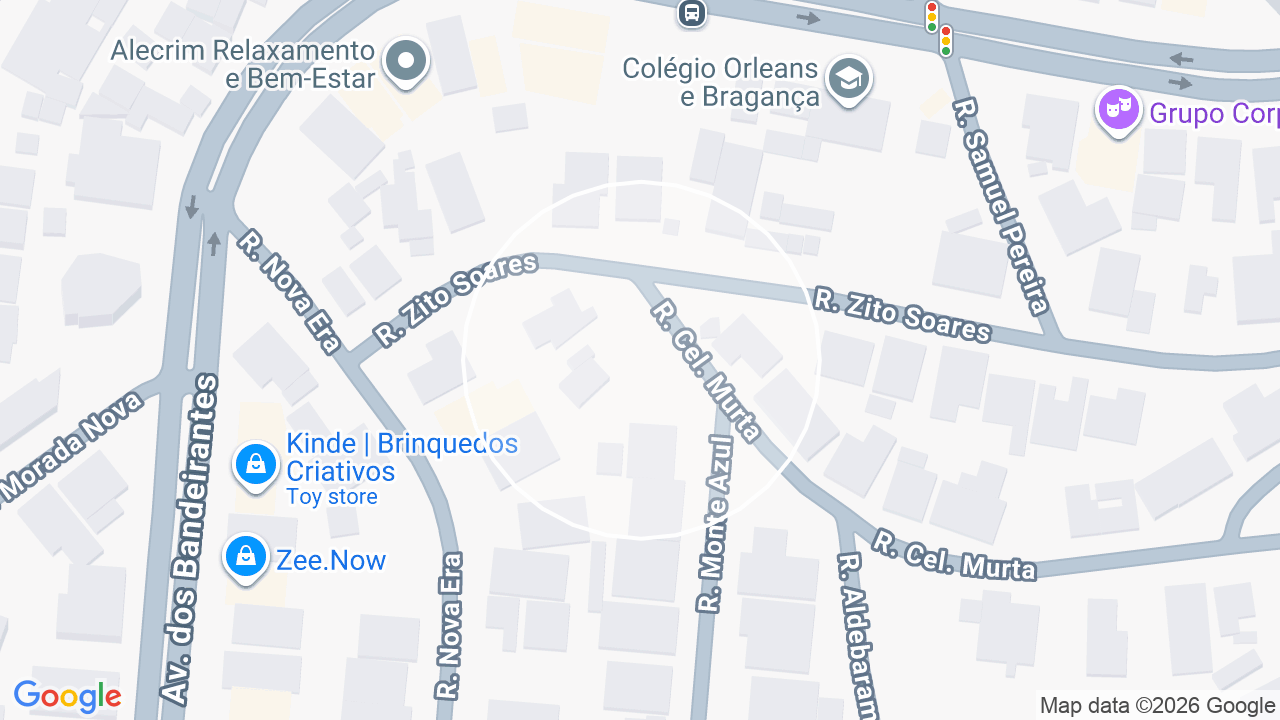Tap the Grupo Corp pet marker
This screenshot has height=720, width=1280.
tap(1119, 111)
